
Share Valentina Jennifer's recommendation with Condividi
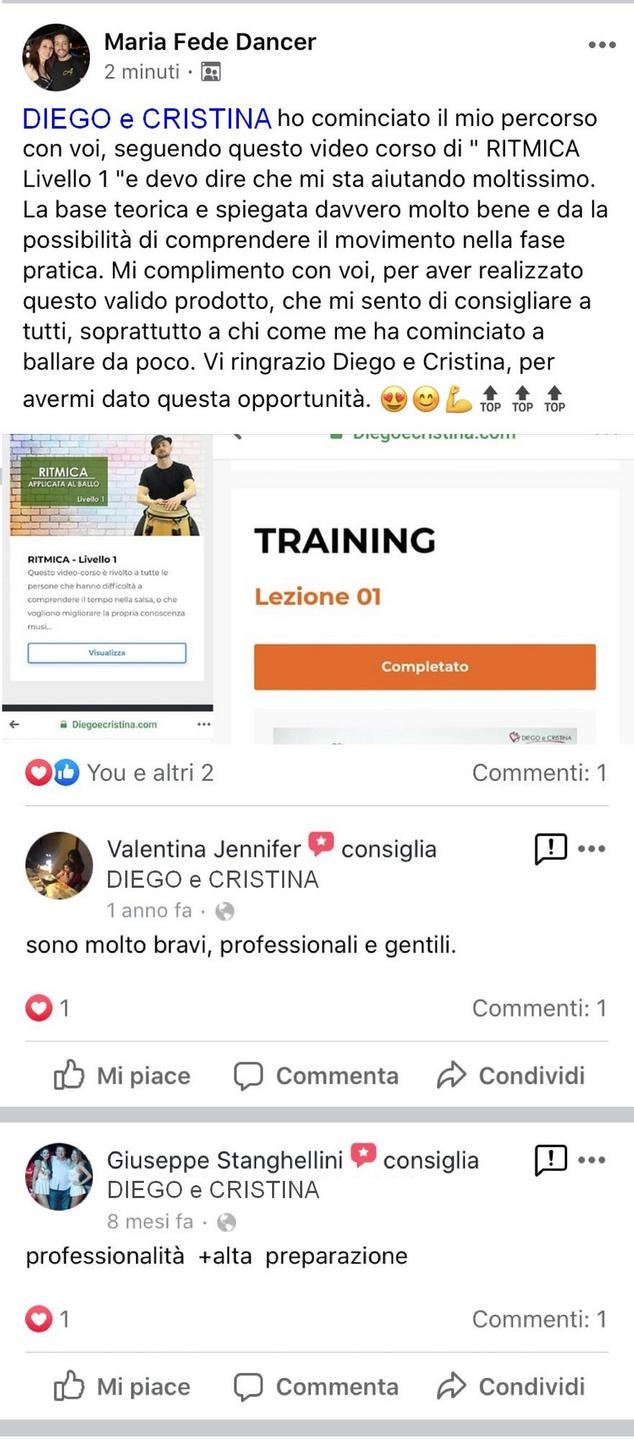(511, 1076)
